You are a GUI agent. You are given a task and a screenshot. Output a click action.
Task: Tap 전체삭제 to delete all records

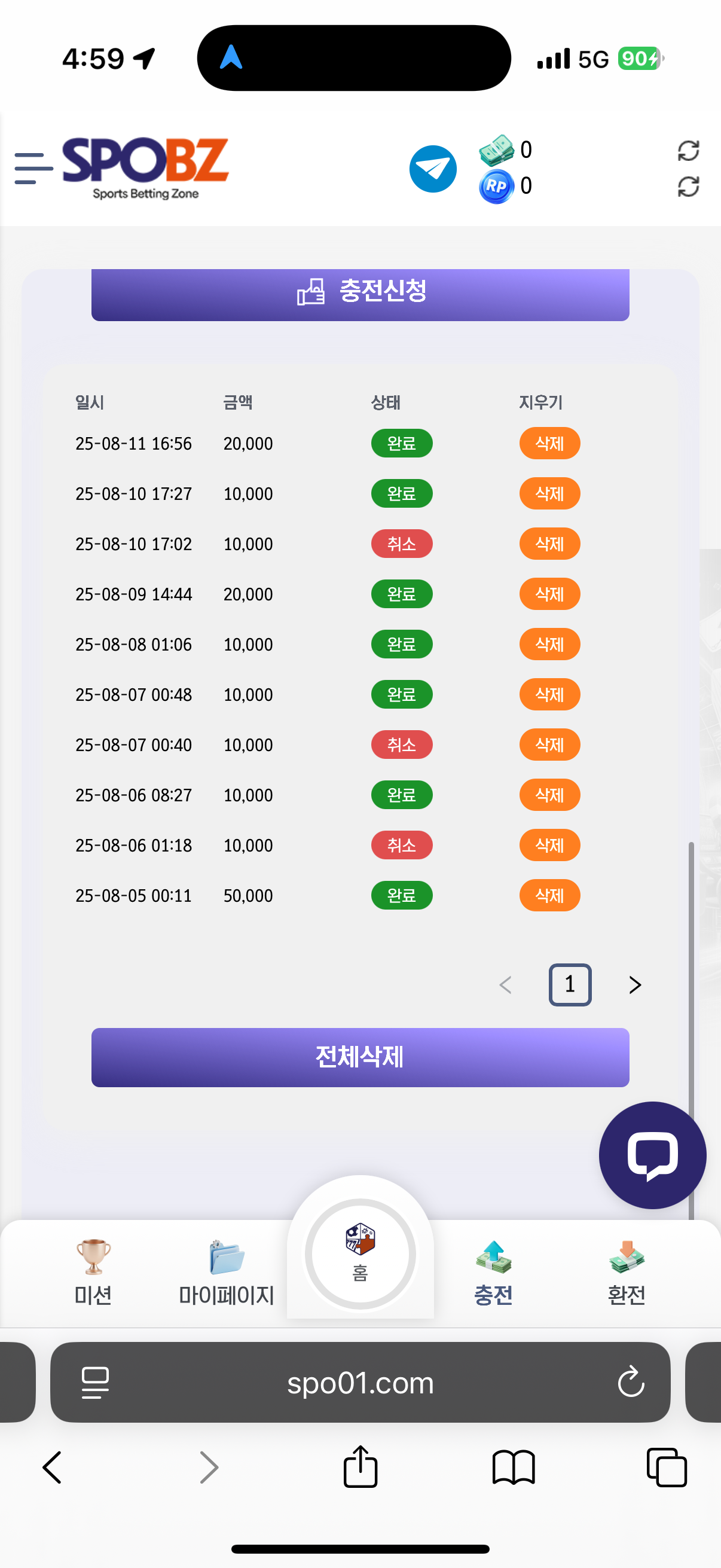pos(360,1057)
